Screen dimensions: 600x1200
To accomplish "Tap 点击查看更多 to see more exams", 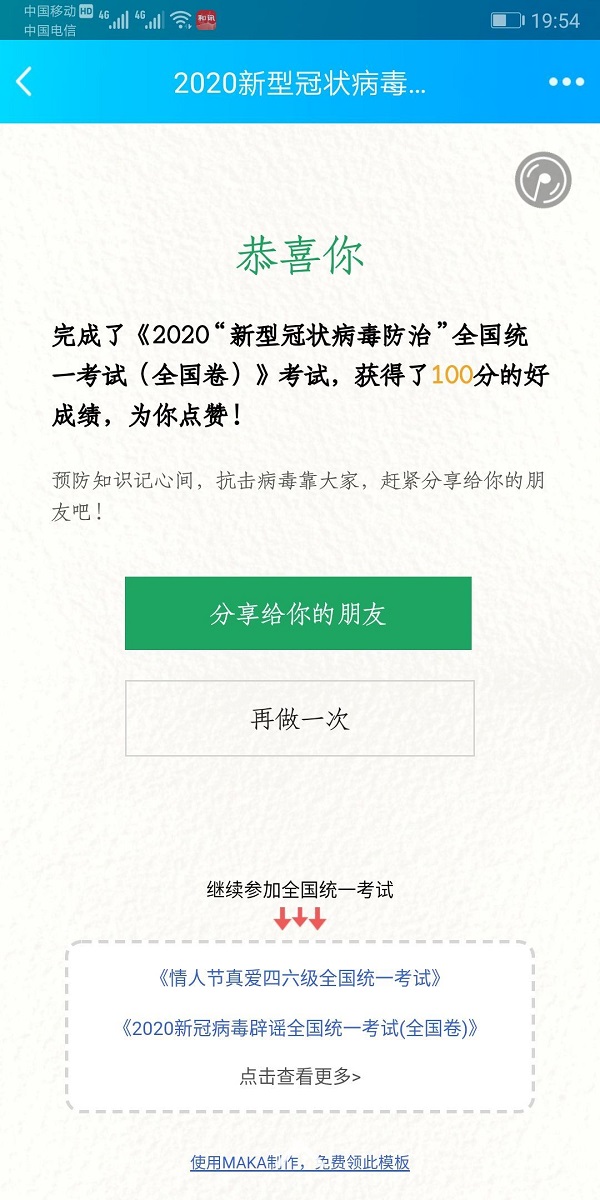I will tap(300, 1076).
